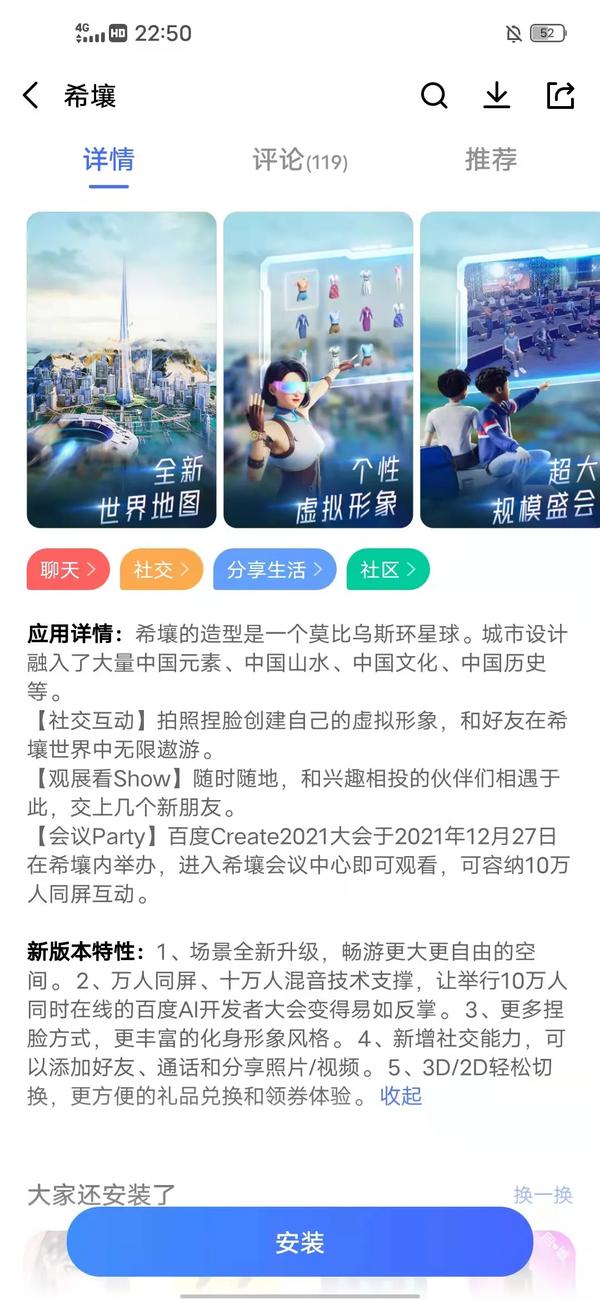The height and width of the screenshot is (1300, 600).
Task: Open the 聊天 tag chip
Action: click(x=68, y=570)
